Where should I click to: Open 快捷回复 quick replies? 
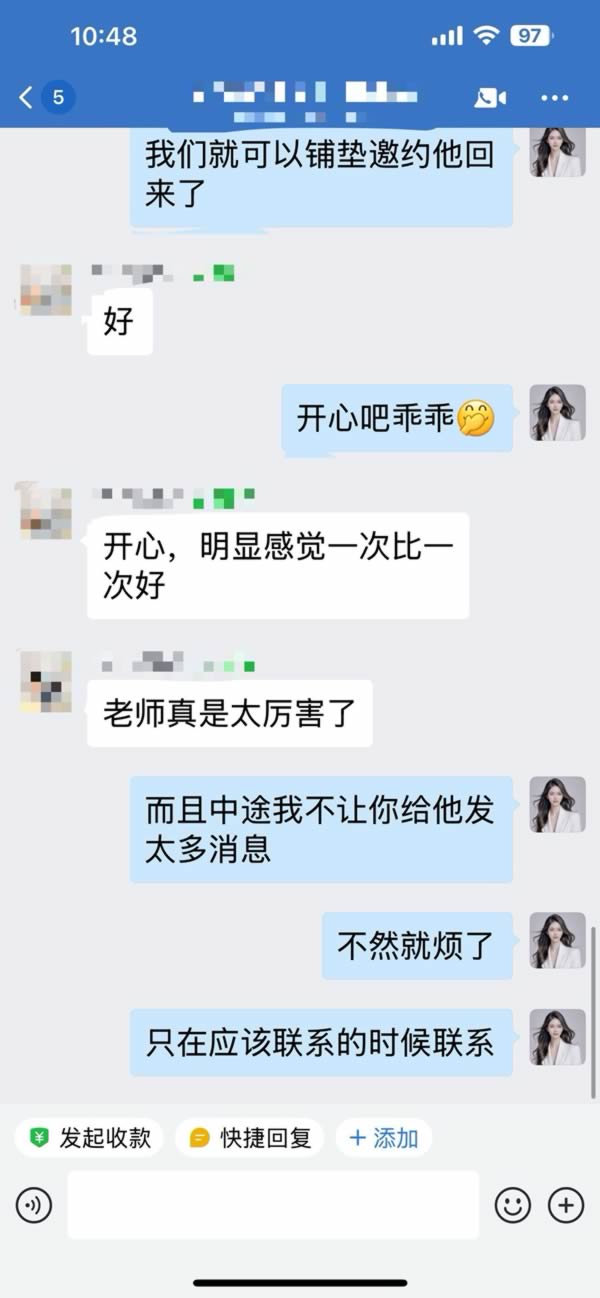point(250,1137)
